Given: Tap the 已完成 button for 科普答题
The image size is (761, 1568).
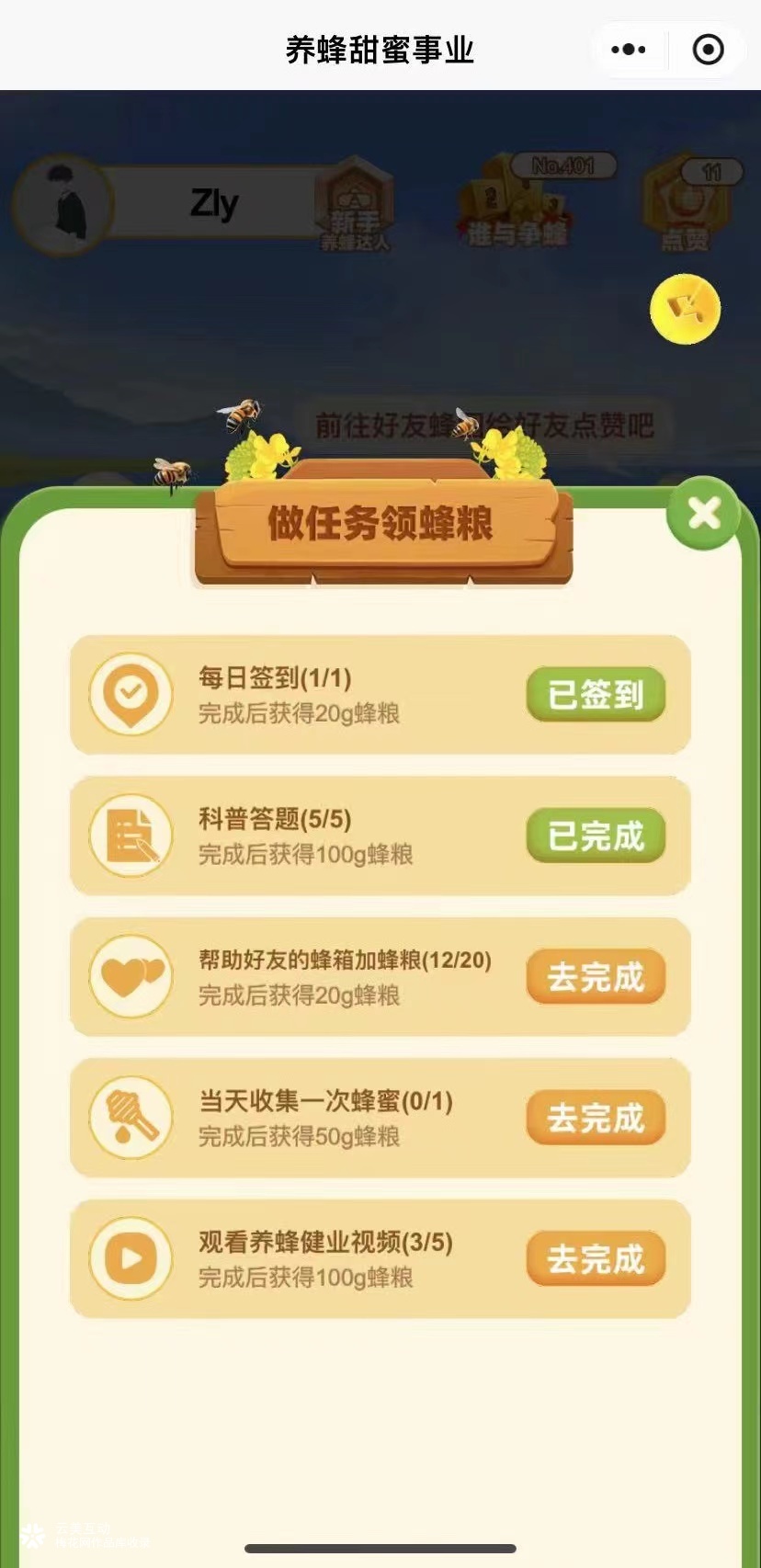Looking at the screenshot, I should click(x=596, y=835).
